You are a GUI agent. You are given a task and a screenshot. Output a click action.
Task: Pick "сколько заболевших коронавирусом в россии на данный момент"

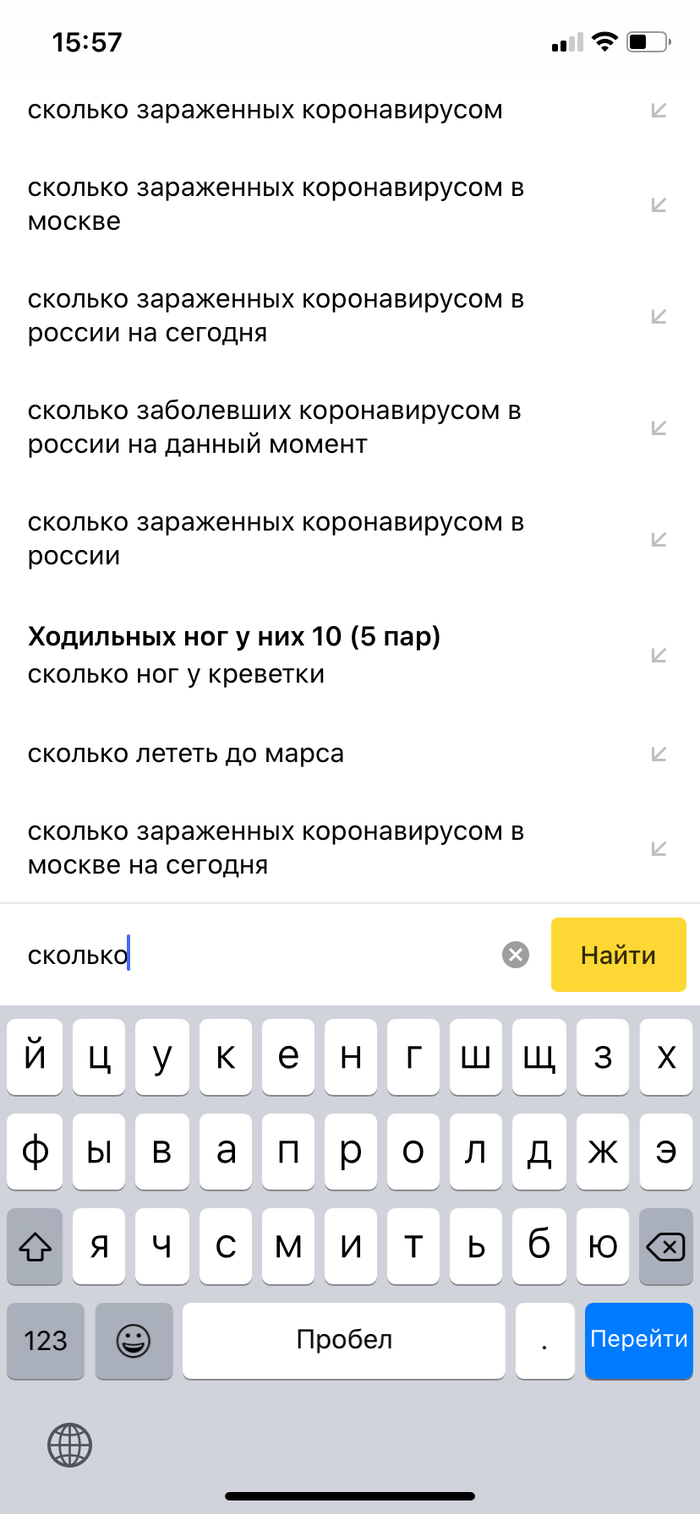276,427
